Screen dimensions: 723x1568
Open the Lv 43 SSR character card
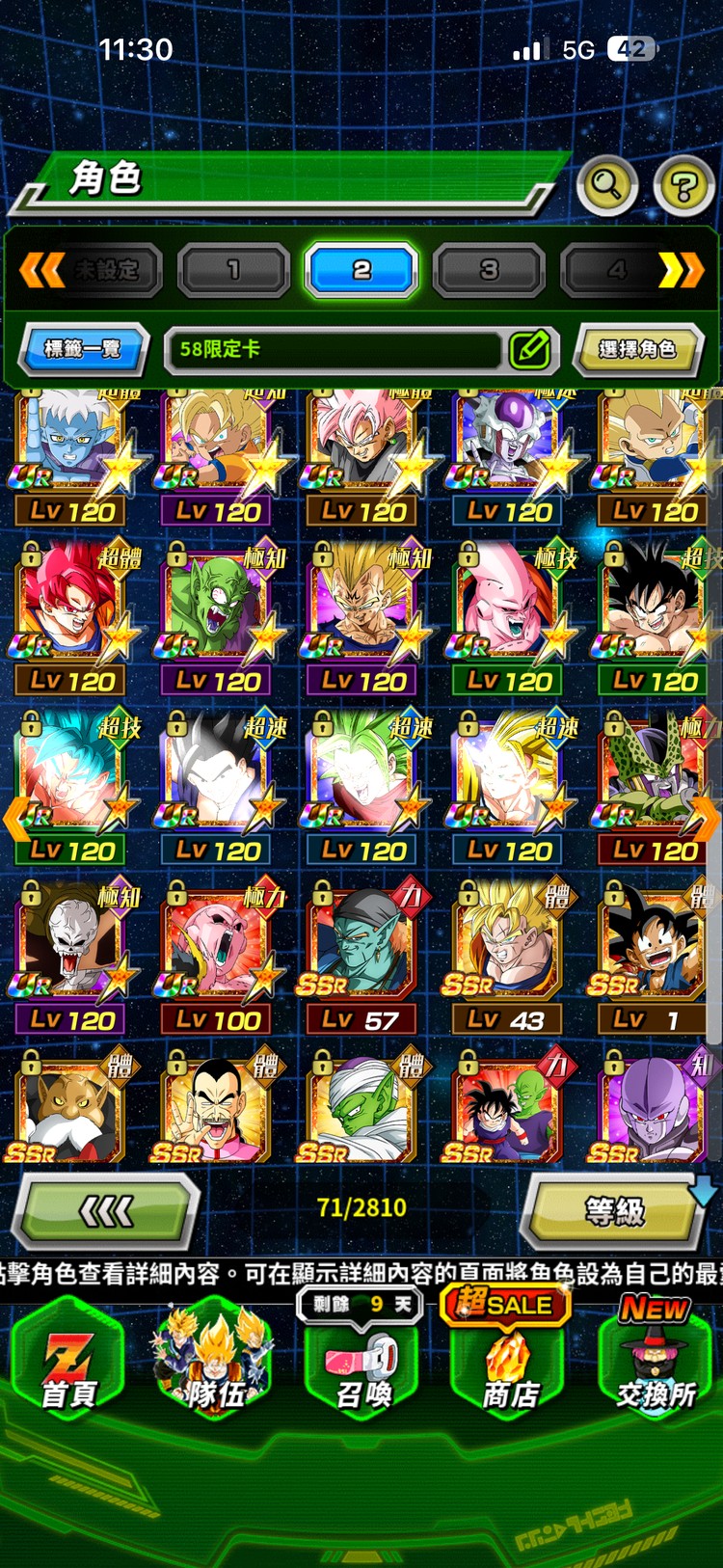pos(508,953)
